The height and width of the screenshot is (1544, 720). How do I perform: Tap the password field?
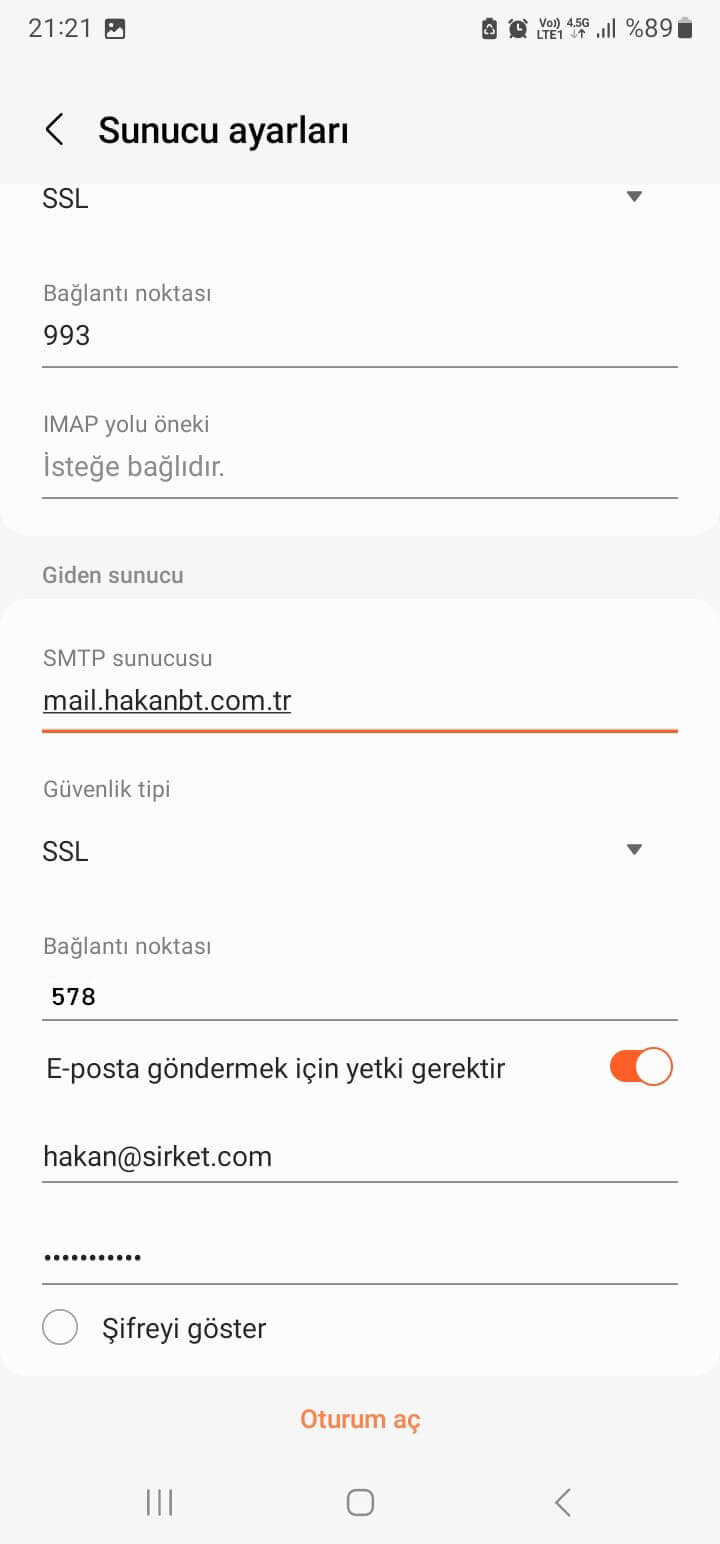click(x=359, y=1258)
